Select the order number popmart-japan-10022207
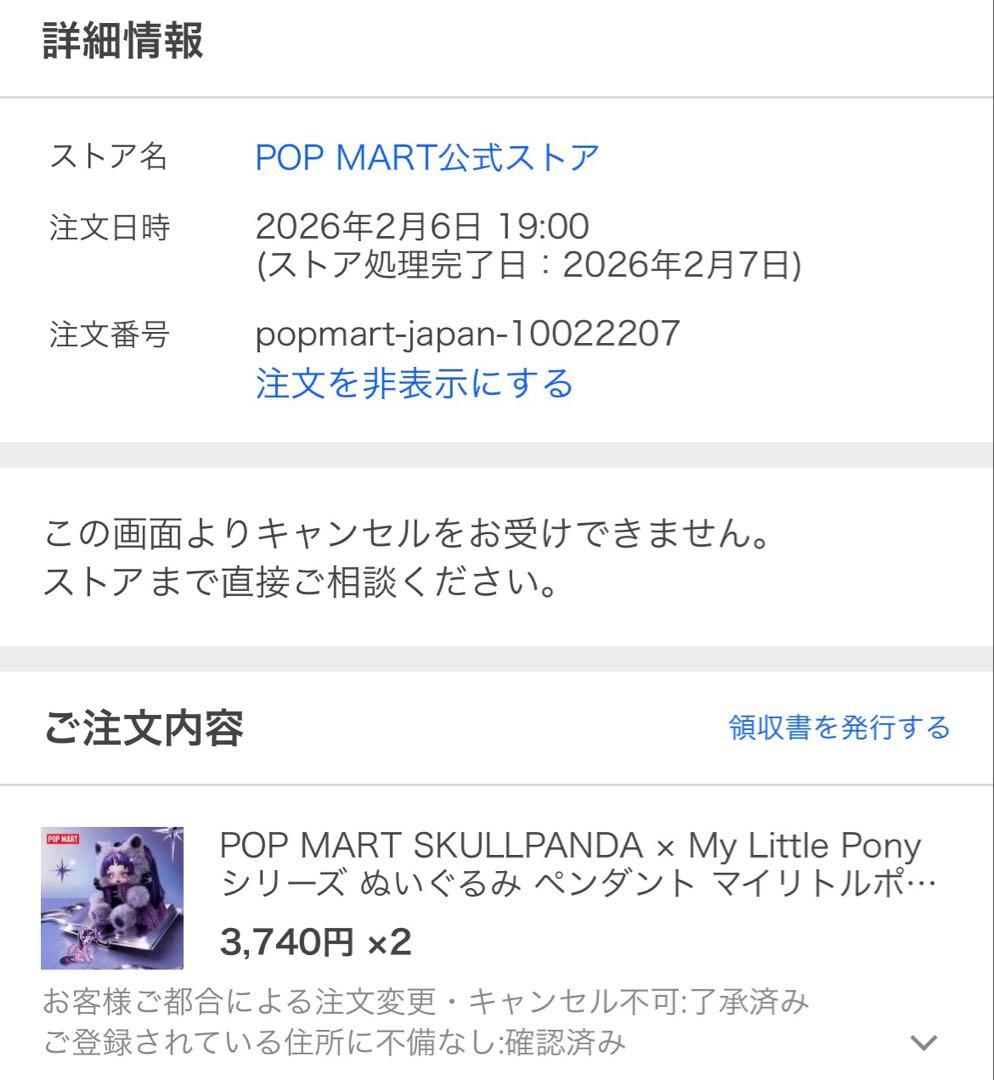 click(468, 332)
